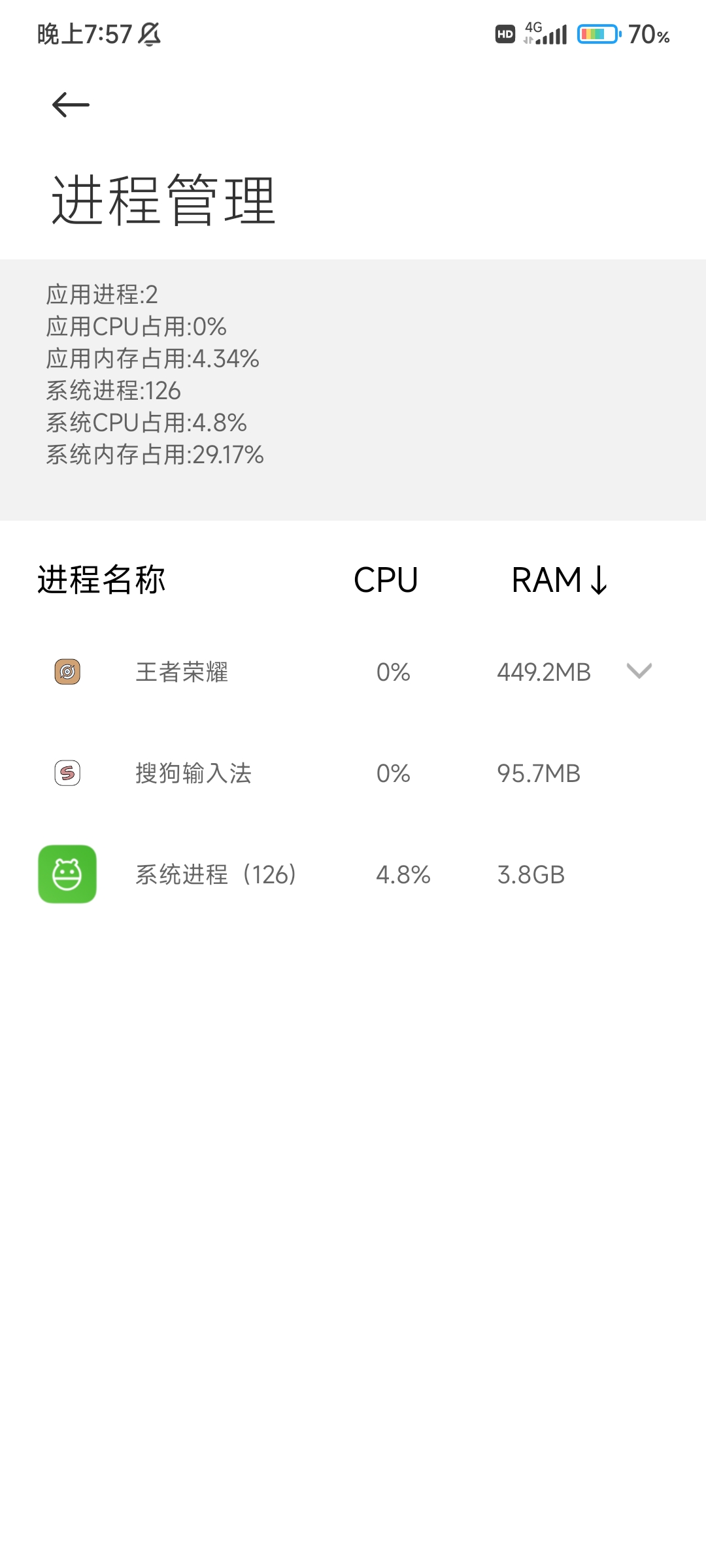Select the 搜狗输入法 process row
The height and width of the screenshot is (1568, 706).
[353, 773]
